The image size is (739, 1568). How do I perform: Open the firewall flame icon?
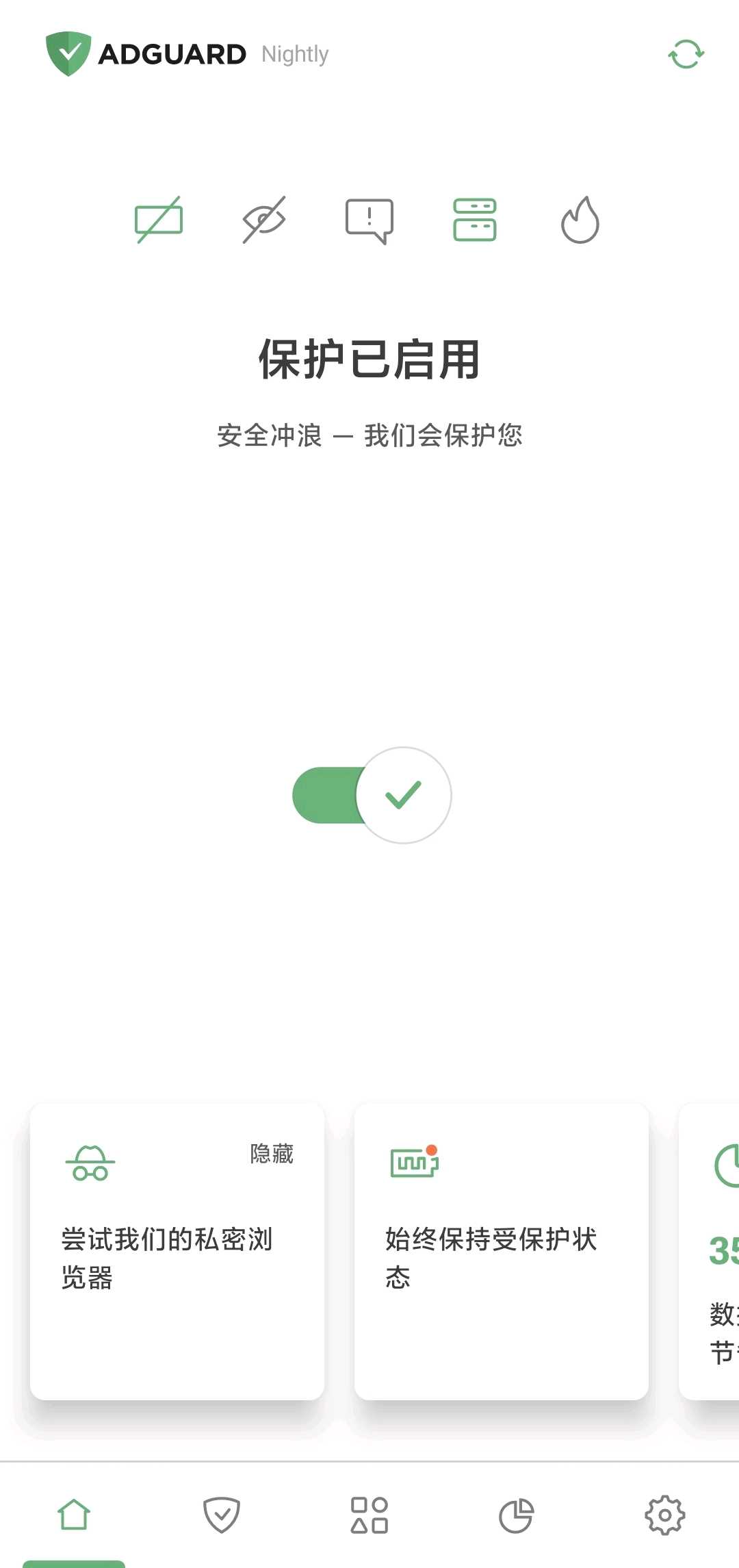pyautogui.click(x=580, y=220)
